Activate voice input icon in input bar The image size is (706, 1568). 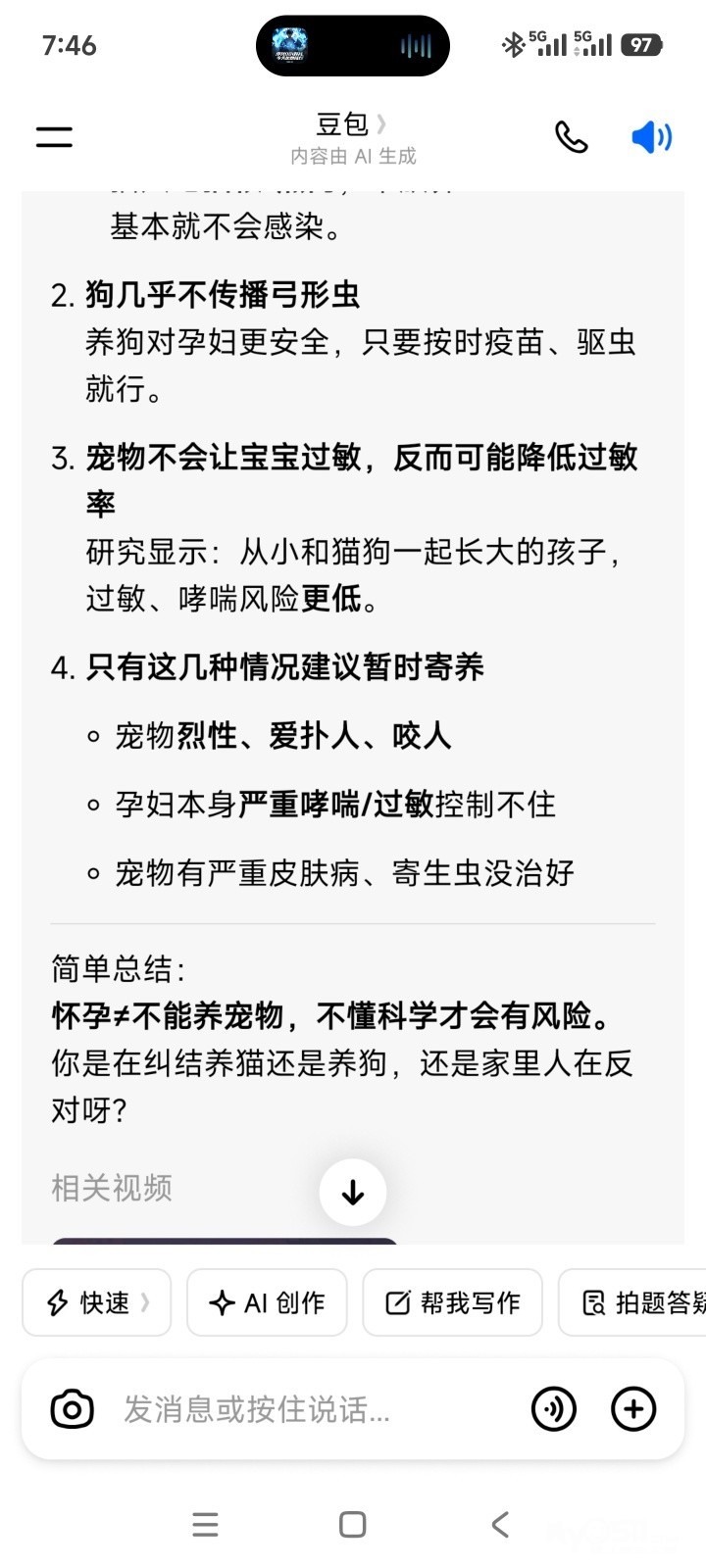553,1409
